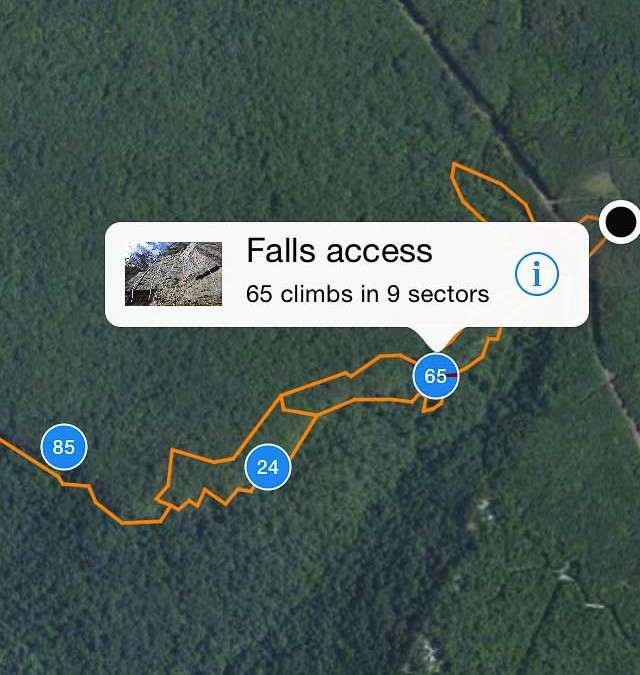Select the map marker labeled 85
Viewport: 640px width, 675px height.
coord(64,447)
